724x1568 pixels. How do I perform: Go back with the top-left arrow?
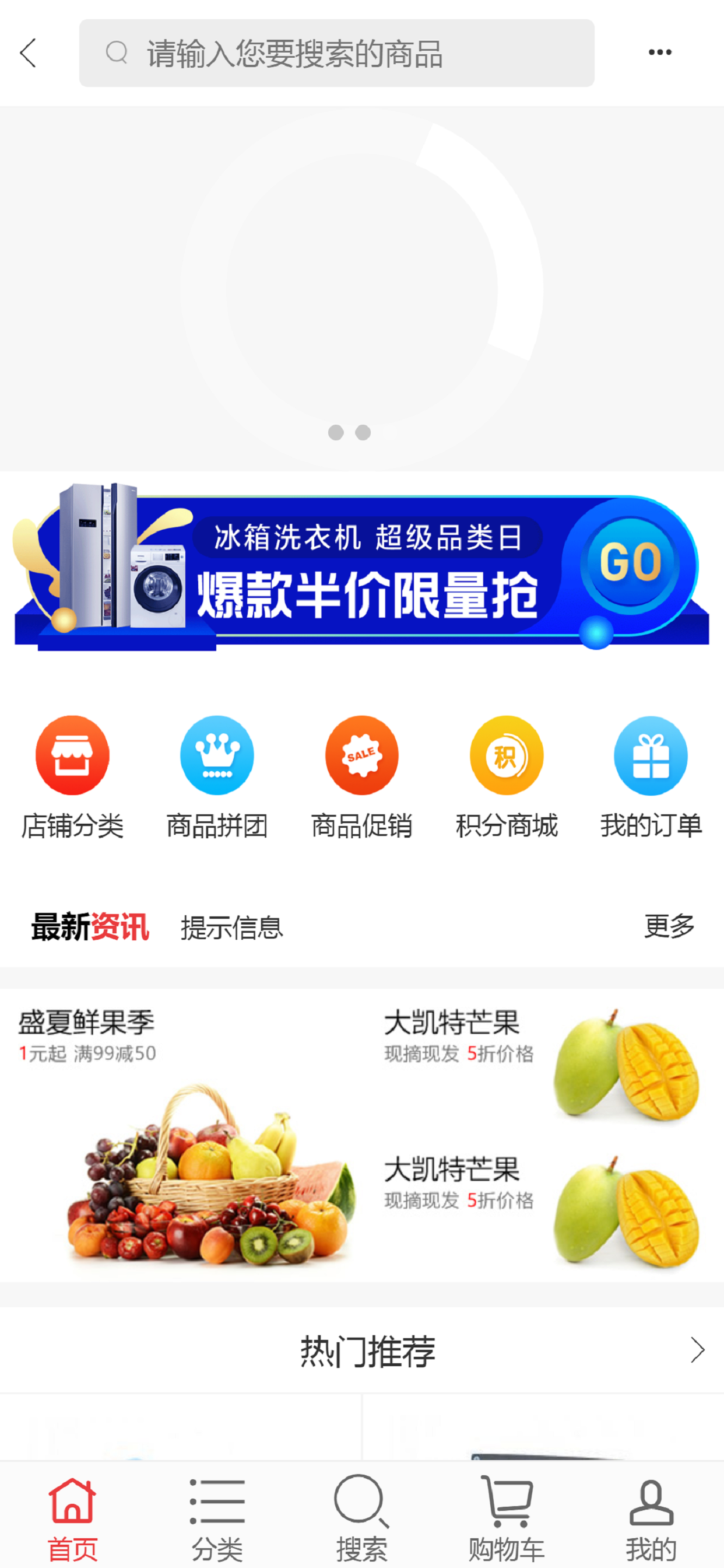point(28,53)
